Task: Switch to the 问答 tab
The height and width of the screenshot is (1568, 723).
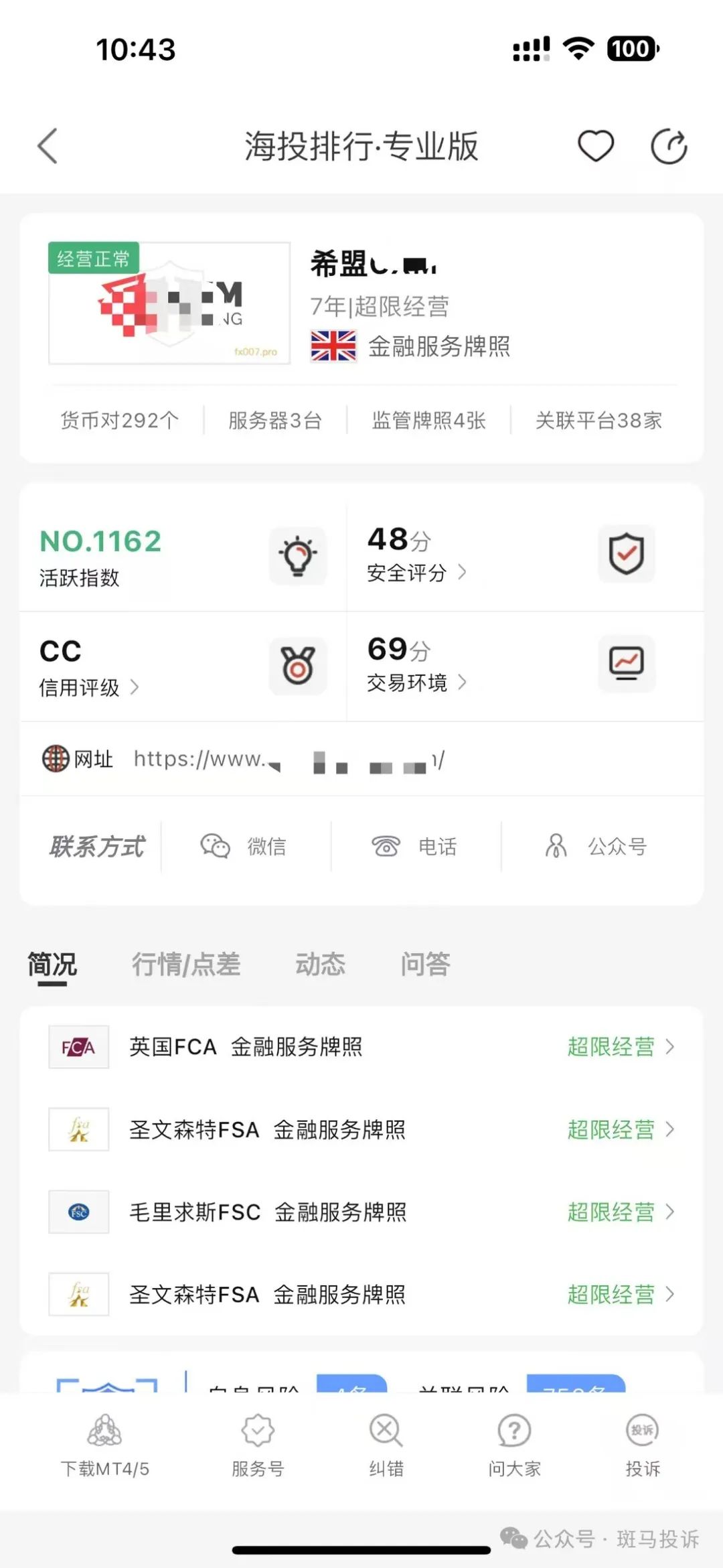Action: coord(425,965)
